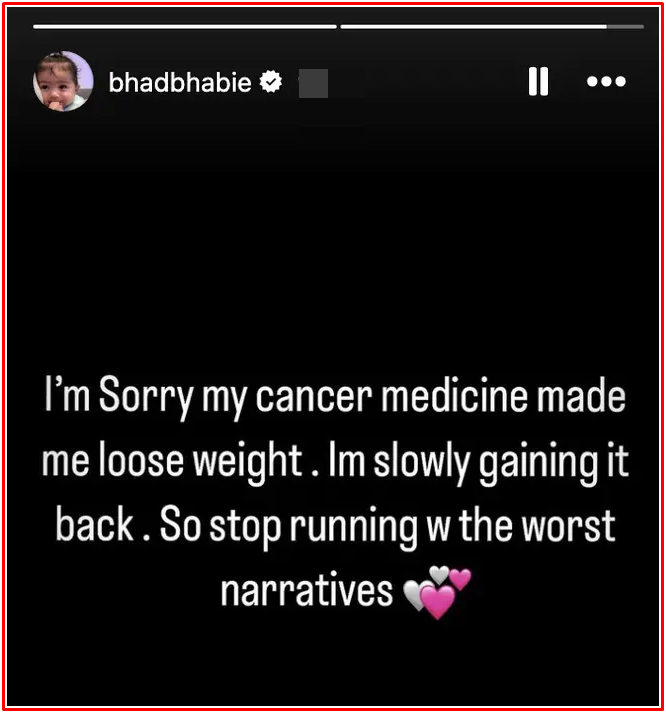This screenshot has width=666, height=713.
Task: Visit the bhadbhabie username profile link
Action: (x=180, y=83)
